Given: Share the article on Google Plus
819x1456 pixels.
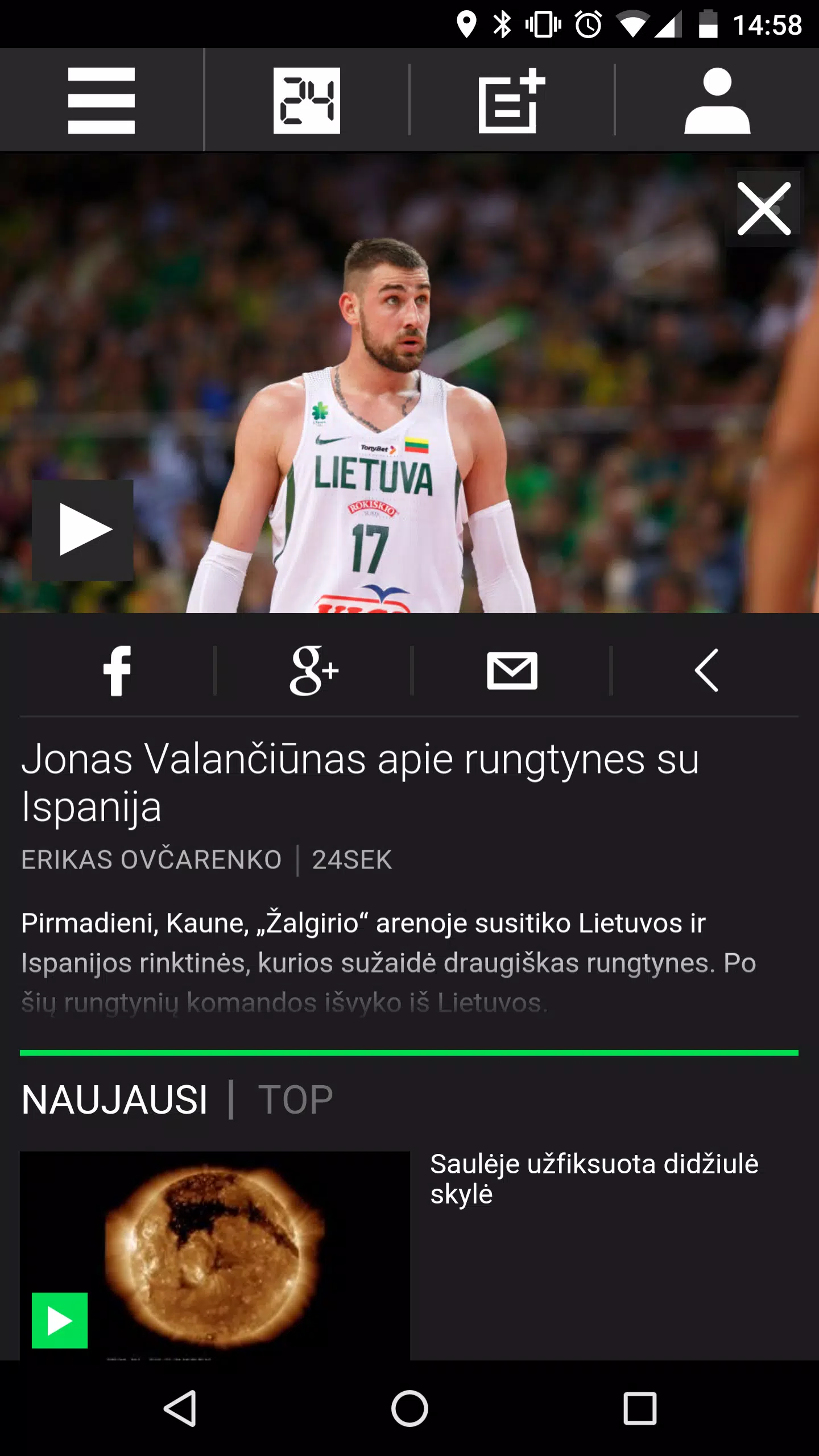Looking at the screenshot, I should [313, 671].
